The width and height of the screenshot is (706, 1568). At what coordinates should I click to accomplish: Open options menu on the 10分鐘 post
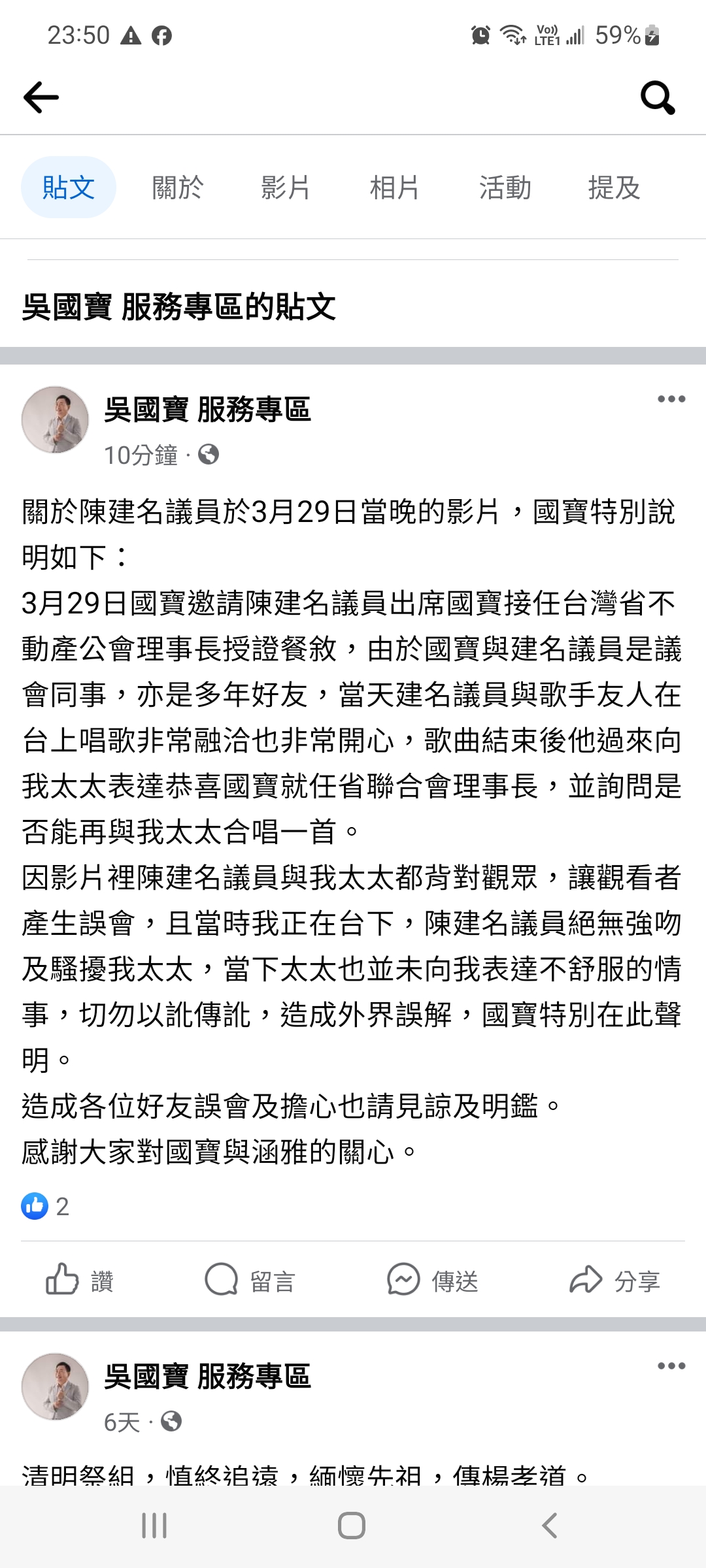(671, 399)
